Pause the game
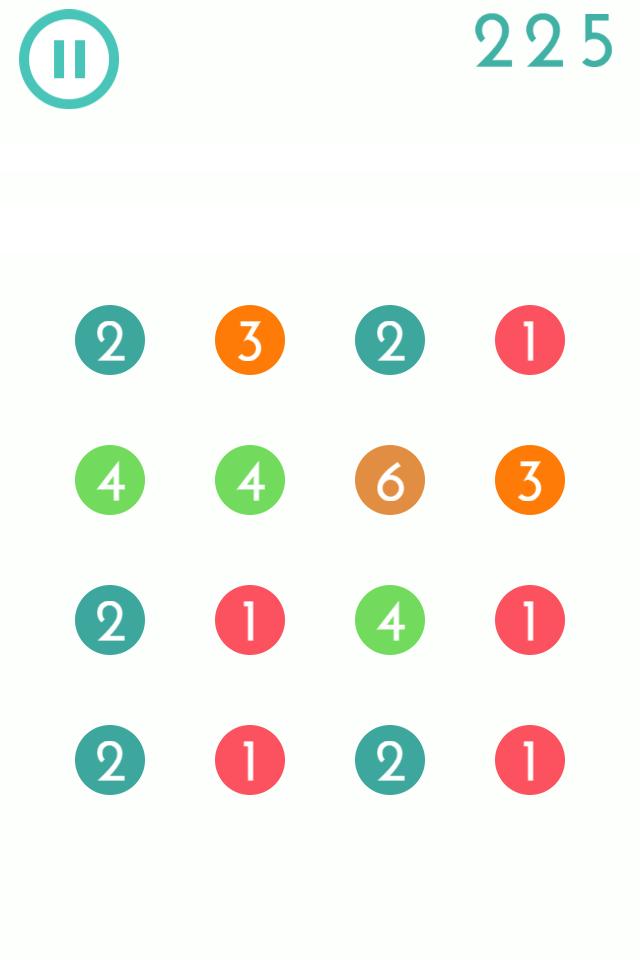Image resolution: width=640 pixels, height=960 pixels. point(69,59)
